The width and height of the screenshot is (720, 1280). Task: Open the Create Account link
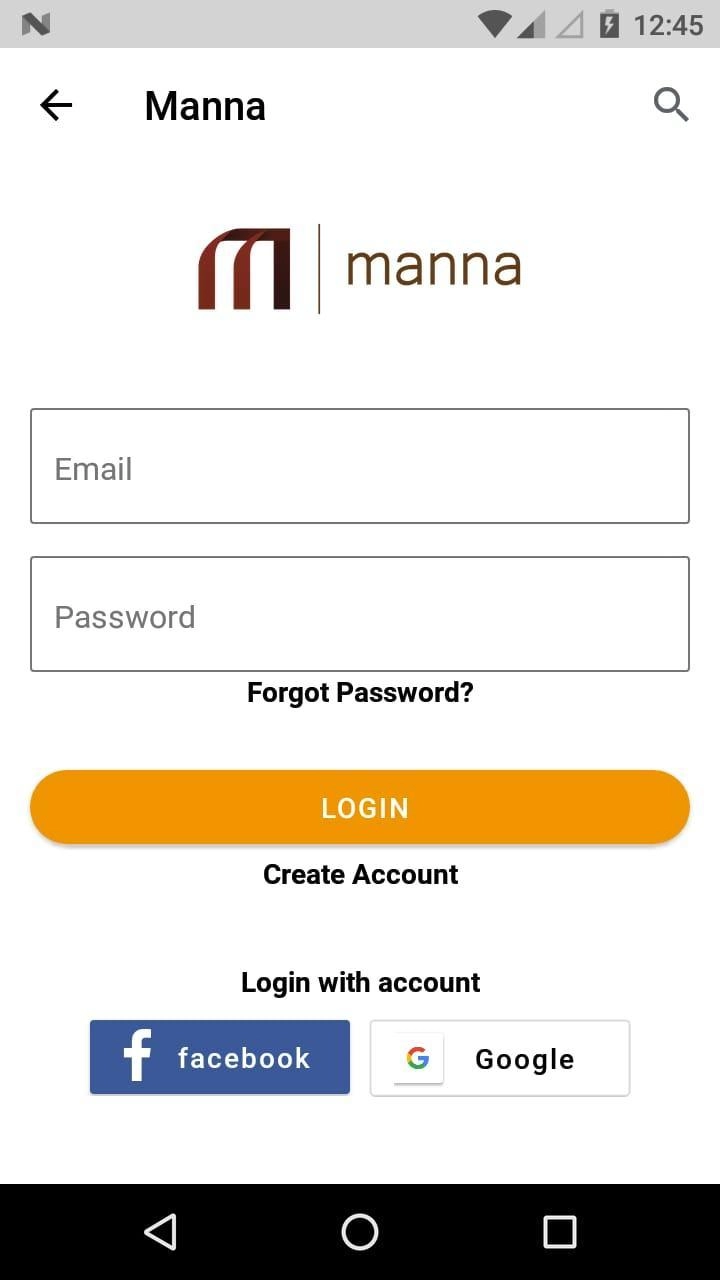click(x=360, y=874)
